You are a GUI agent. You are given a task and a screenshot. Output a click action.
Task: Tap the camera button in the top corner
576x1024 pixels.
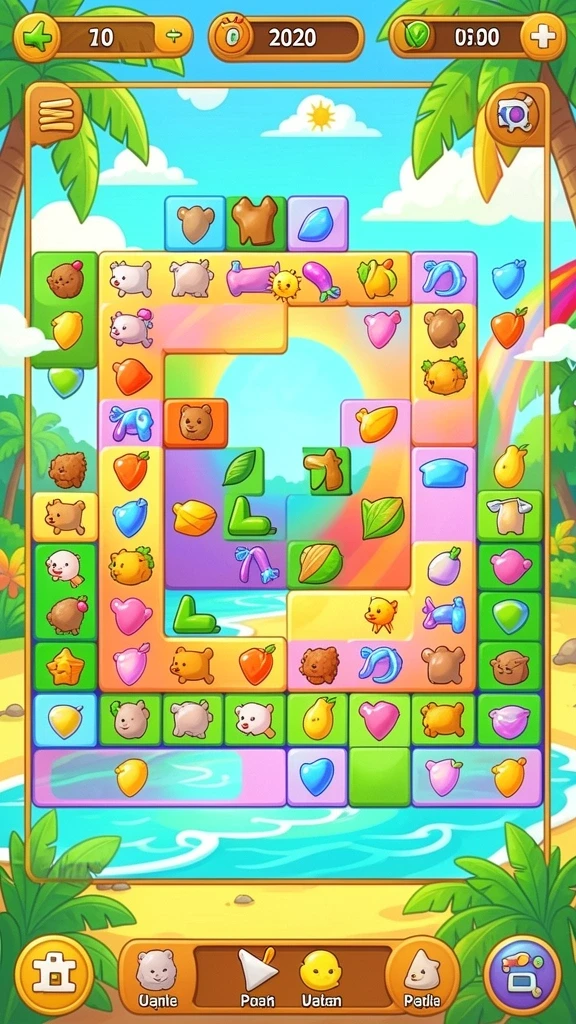(x=515, y=117)
